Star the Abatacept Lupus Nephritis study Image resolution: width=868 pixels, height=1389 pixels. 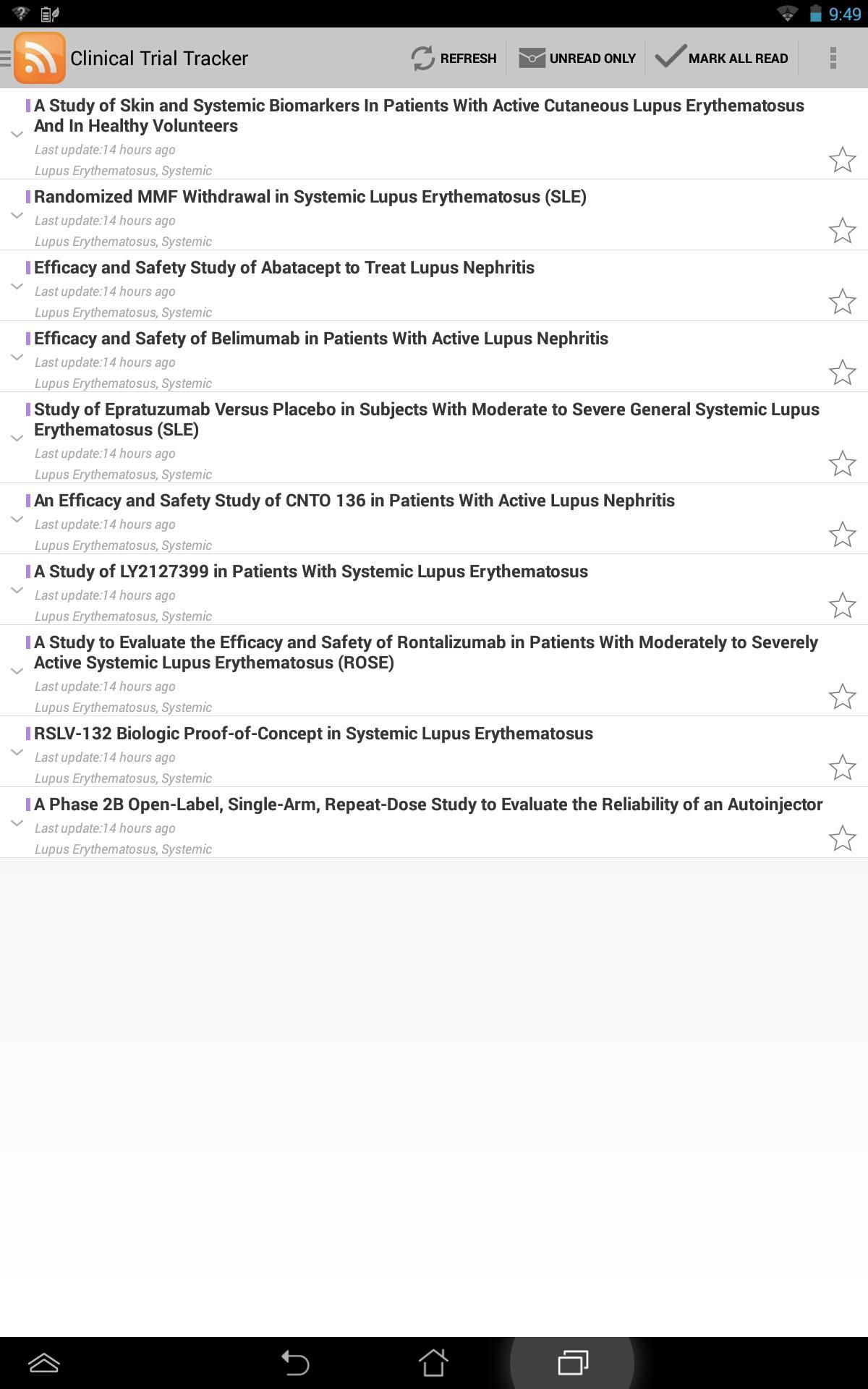point(842,302)
